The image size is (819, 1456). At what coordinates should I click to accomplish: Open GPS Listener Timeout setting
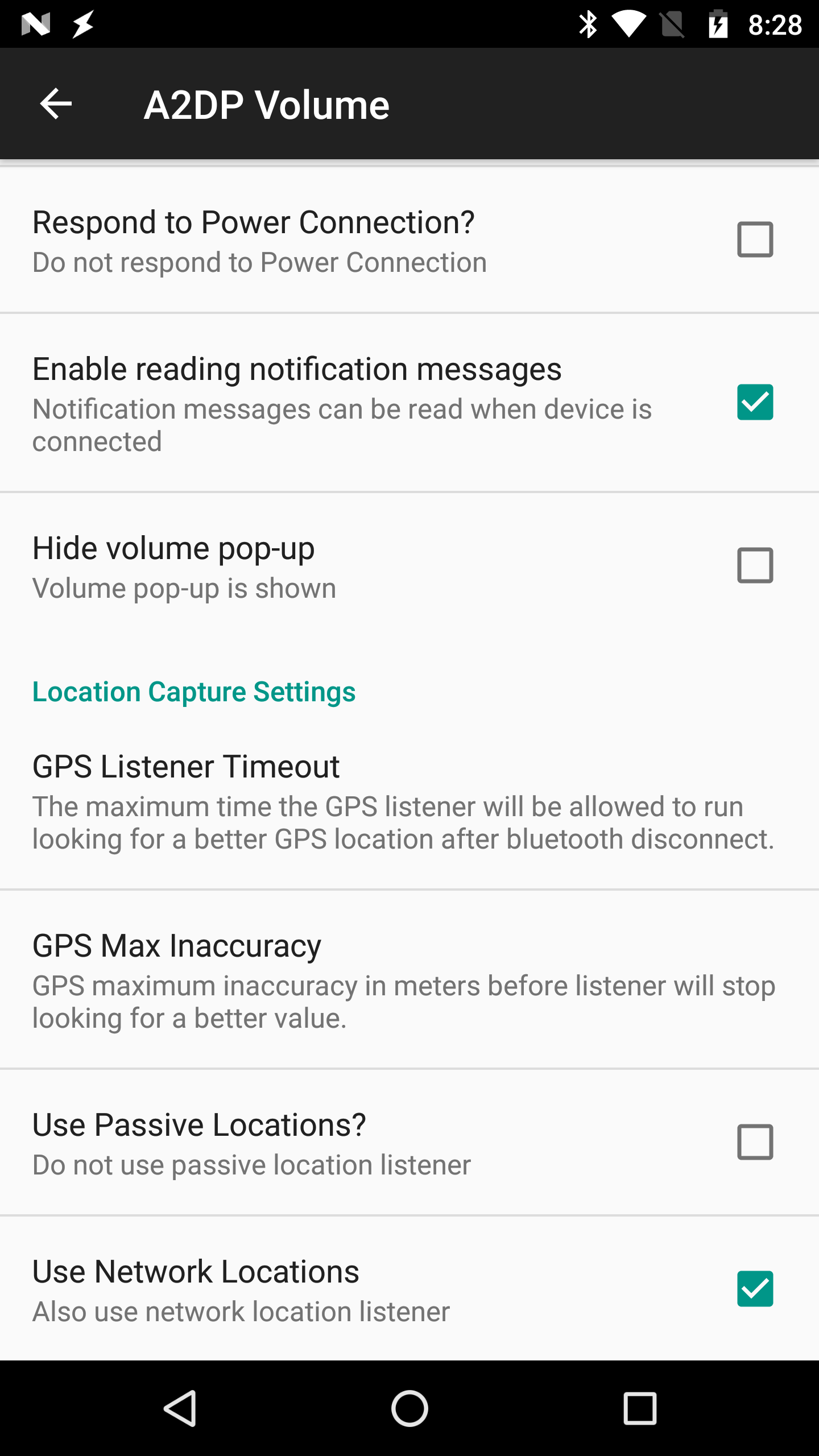404,802
